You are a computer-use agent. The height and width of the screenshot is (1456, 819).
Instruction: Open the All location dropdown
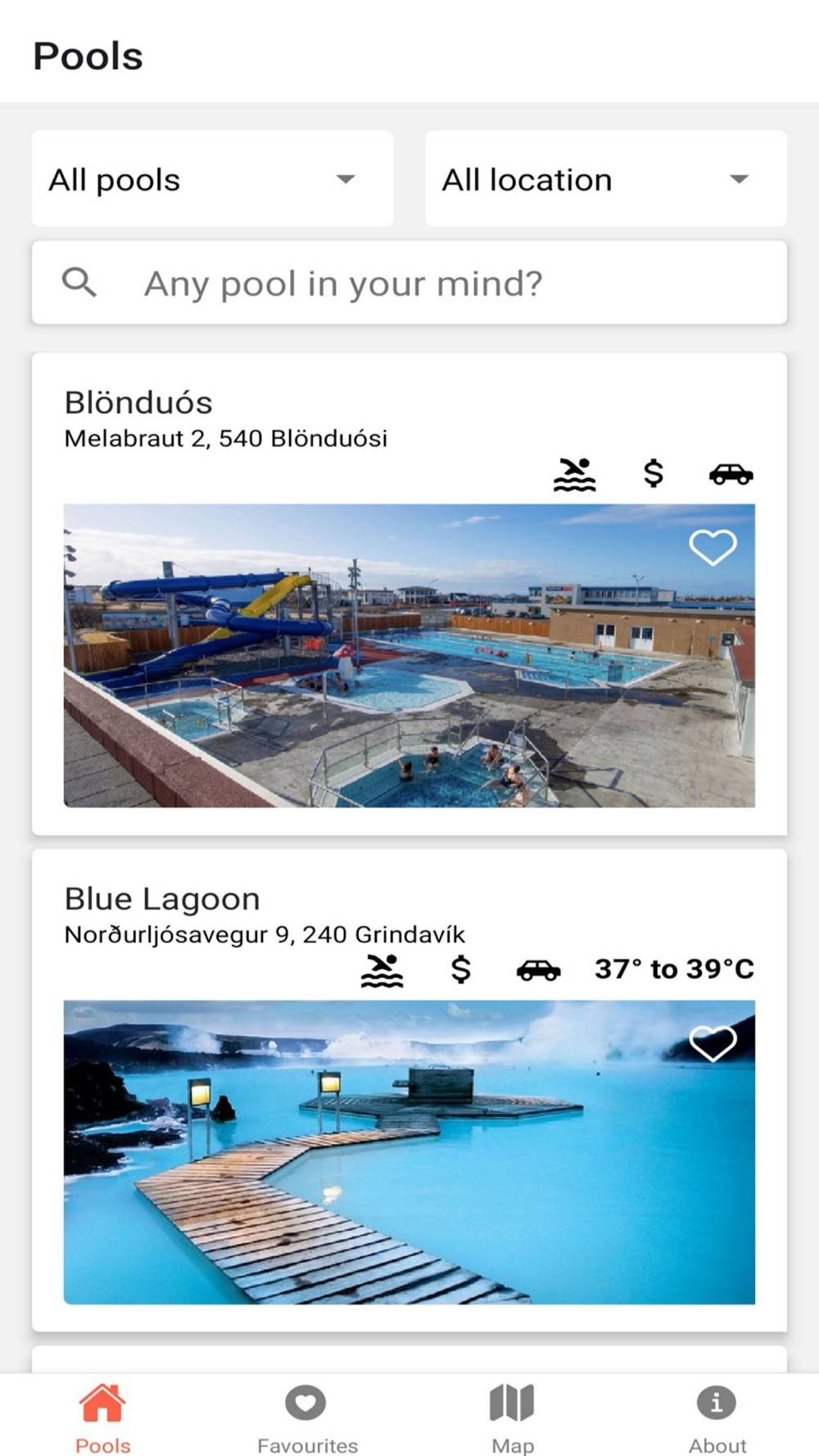[x=605, y=179]
